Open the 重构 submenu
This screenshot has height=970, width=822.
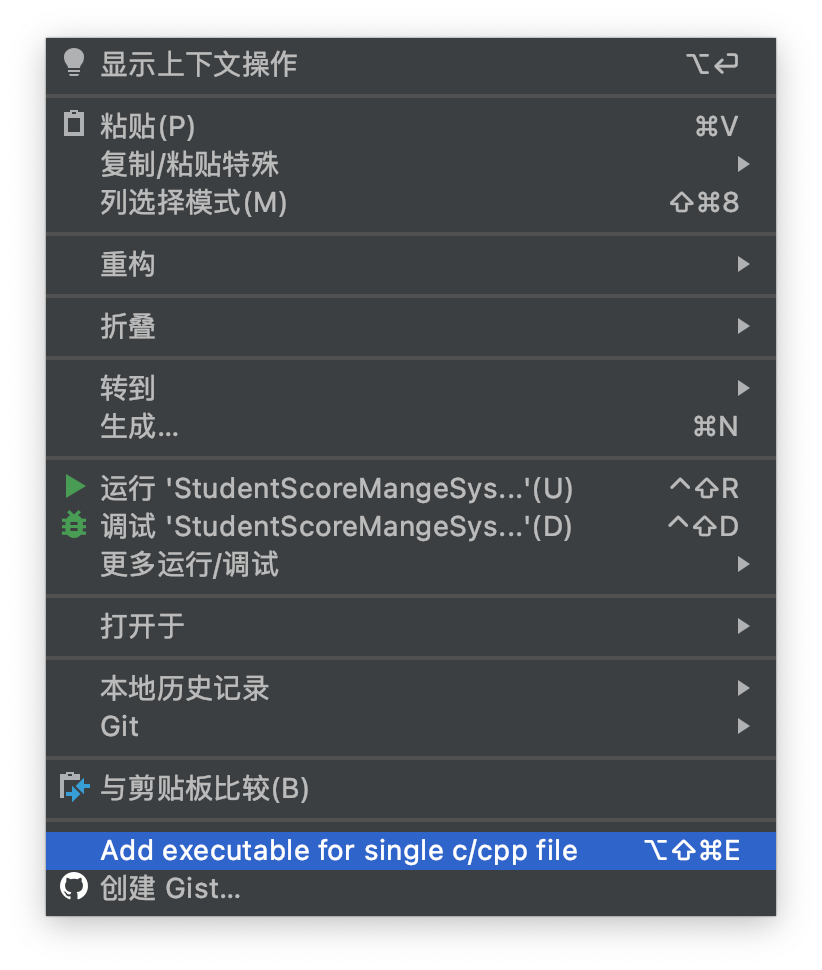click(128, 265)
